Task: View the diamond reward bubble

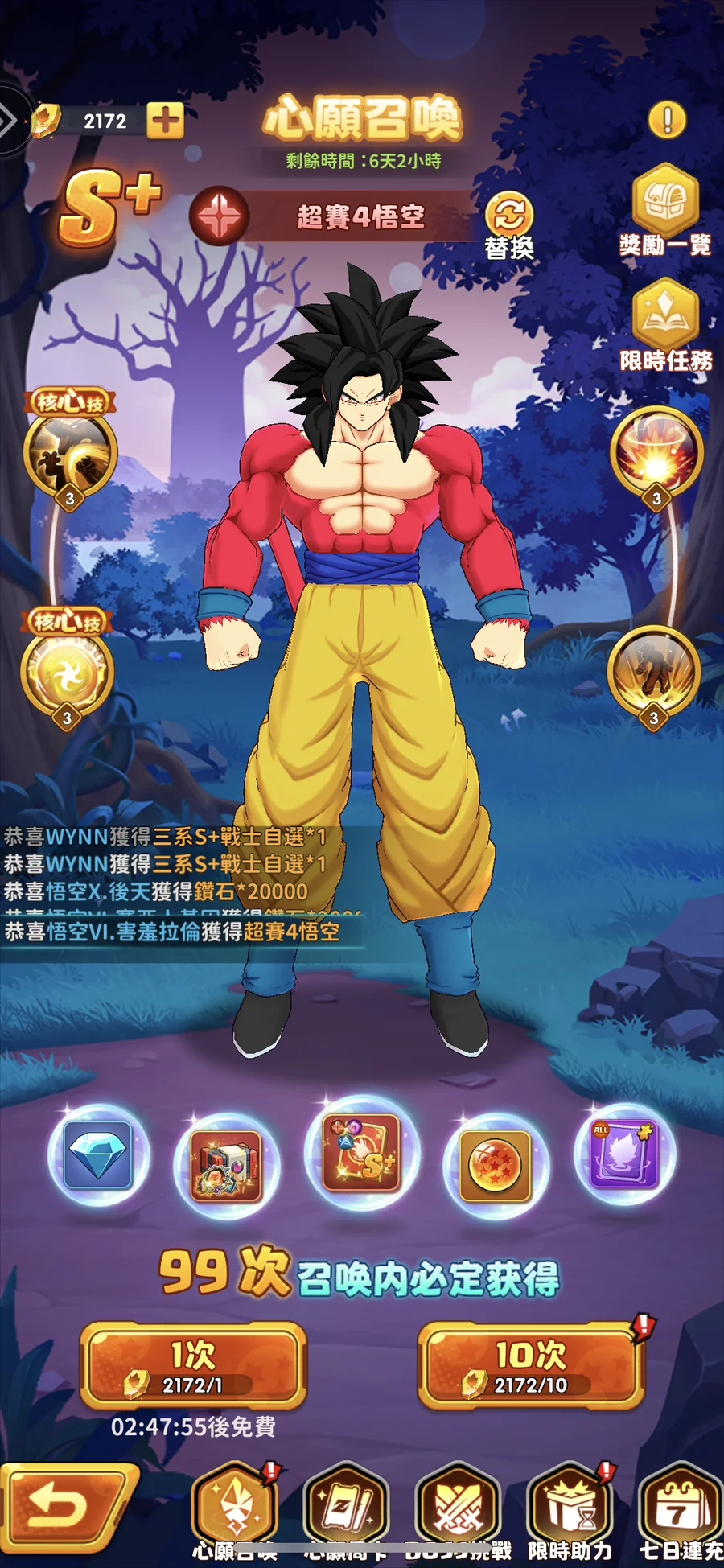Action: (x=99, y=1155)
